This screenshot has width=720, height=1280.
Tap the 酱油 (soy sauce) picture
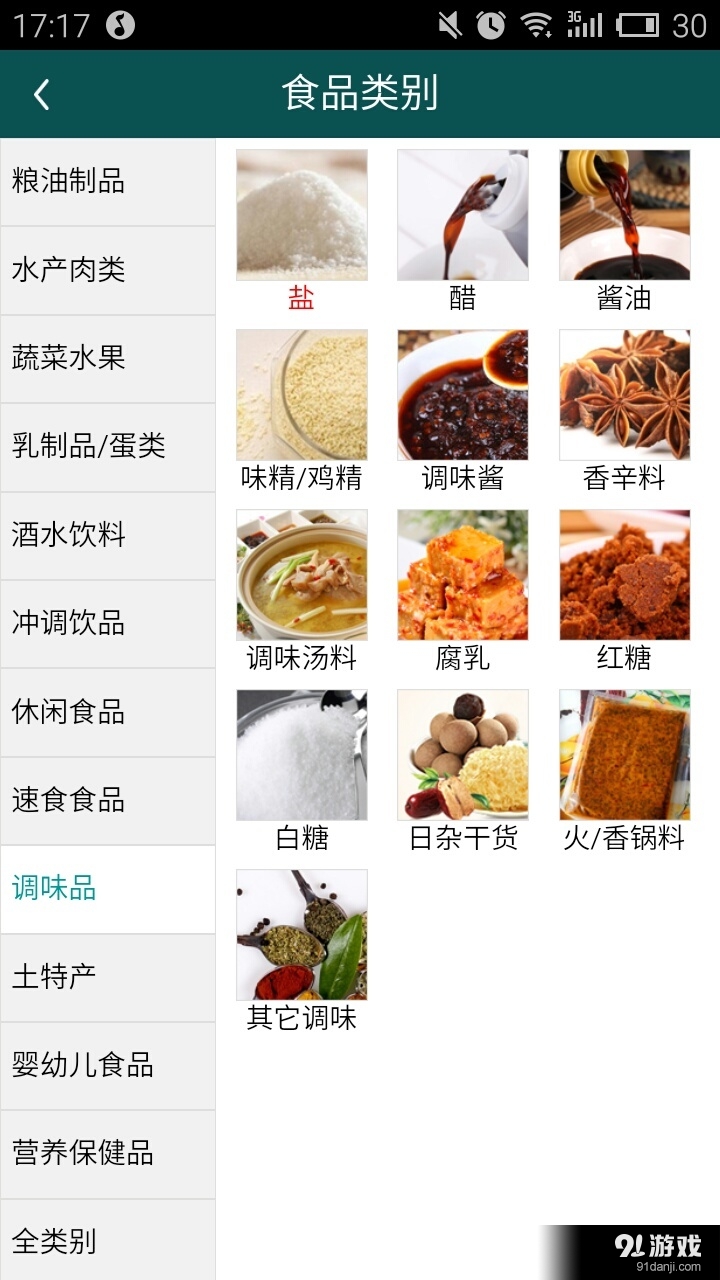pyautogui.click(x=624, y=213)
